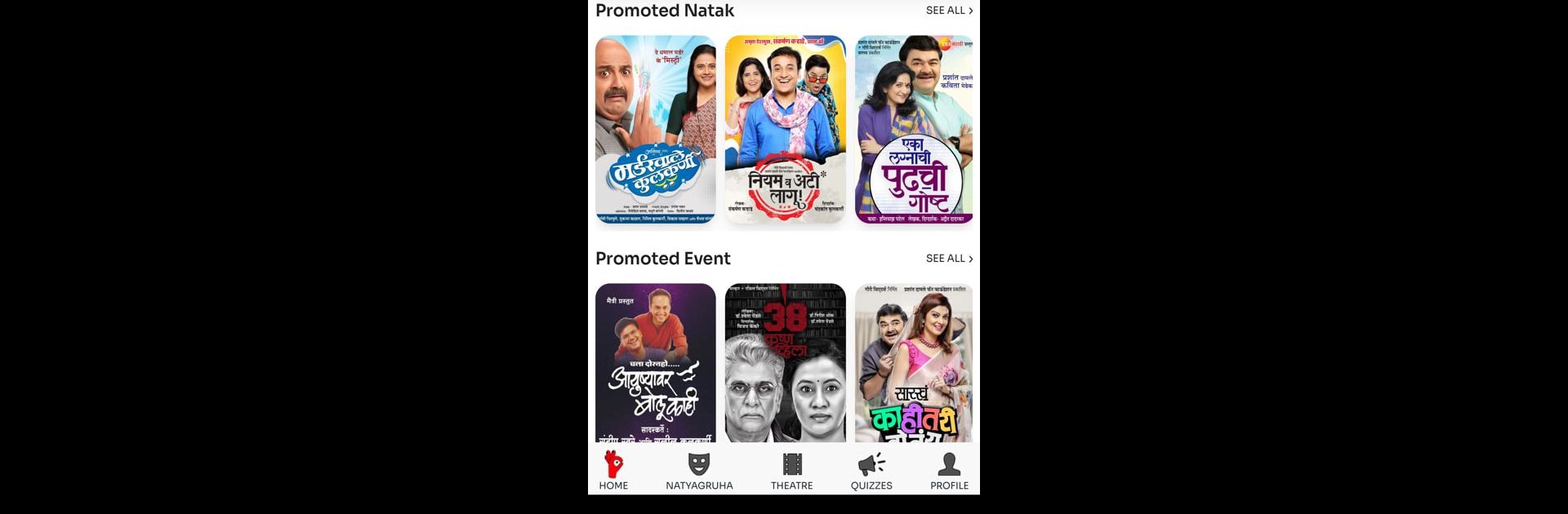Open the 38 कृष्ण व्हिला event poster

pyautogui.click(x=785, y=363)
